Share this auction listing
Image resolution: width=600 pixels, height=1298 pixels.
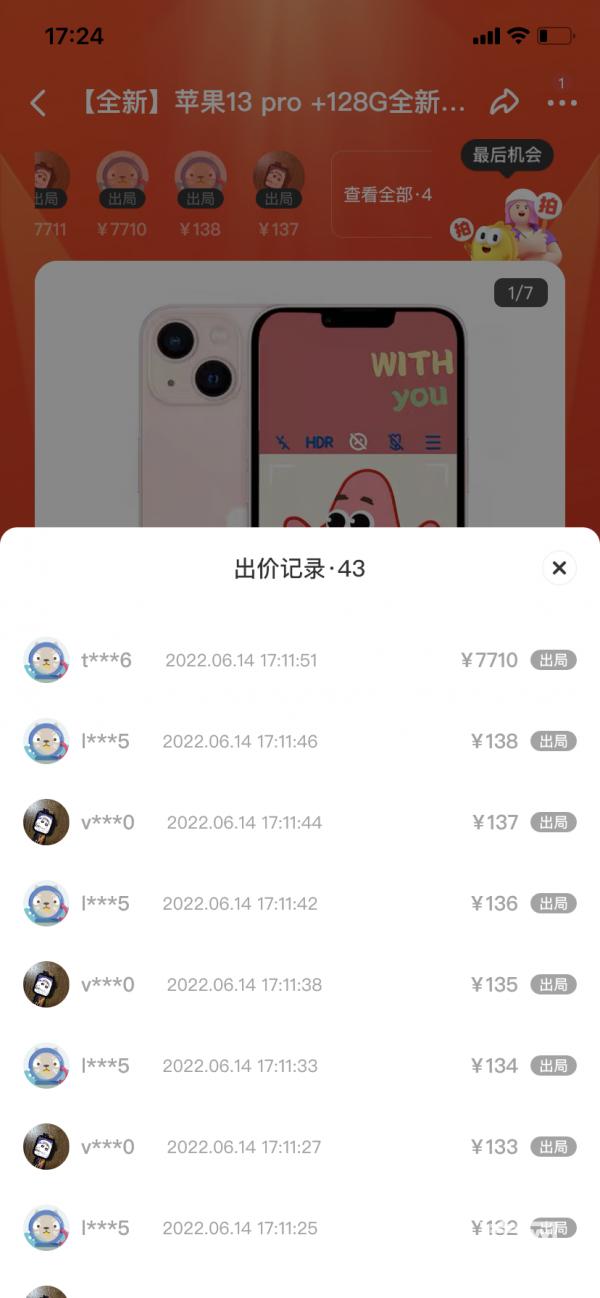point(504,102)
